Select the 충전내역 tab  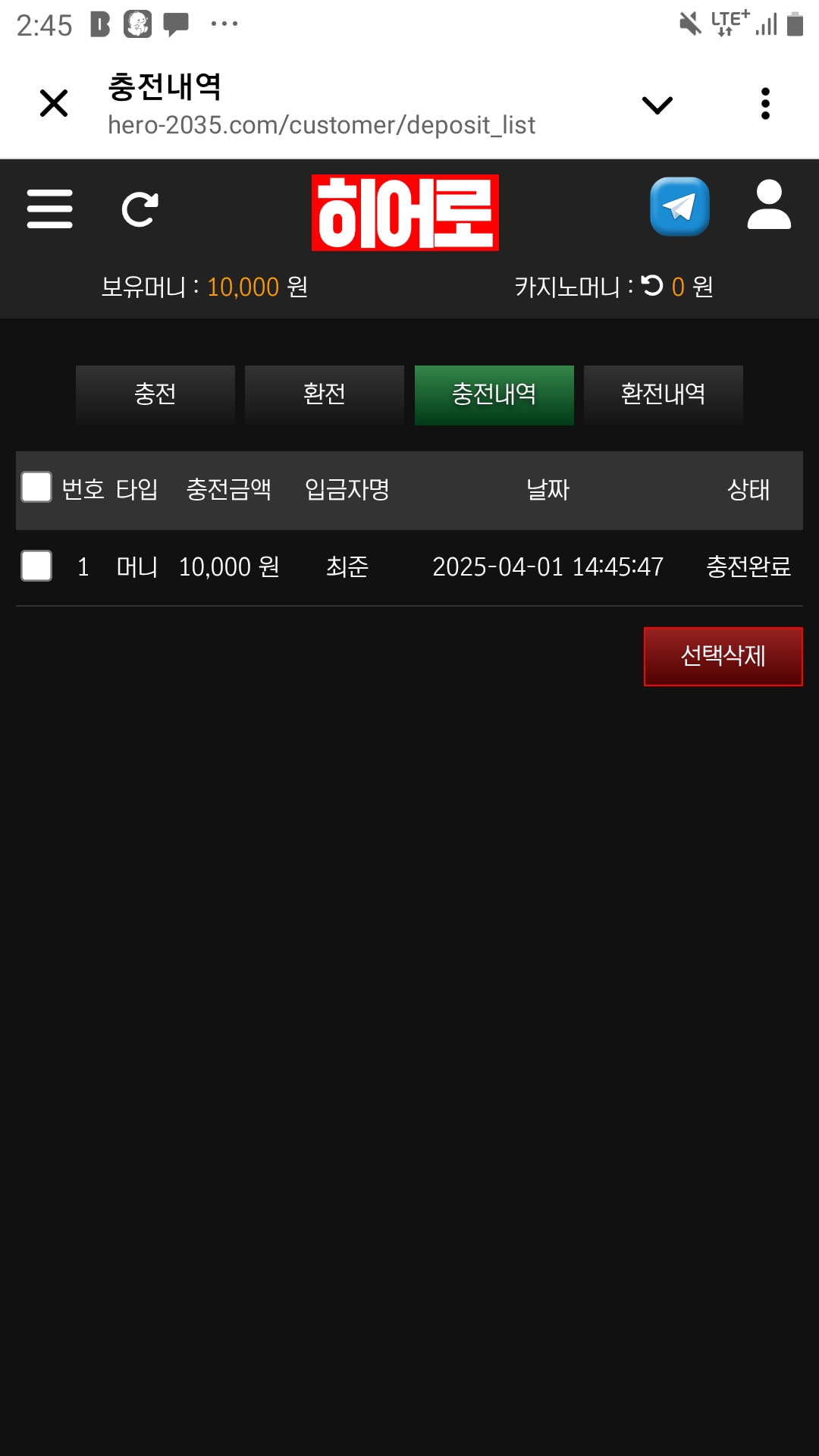[x=494, y=394]
